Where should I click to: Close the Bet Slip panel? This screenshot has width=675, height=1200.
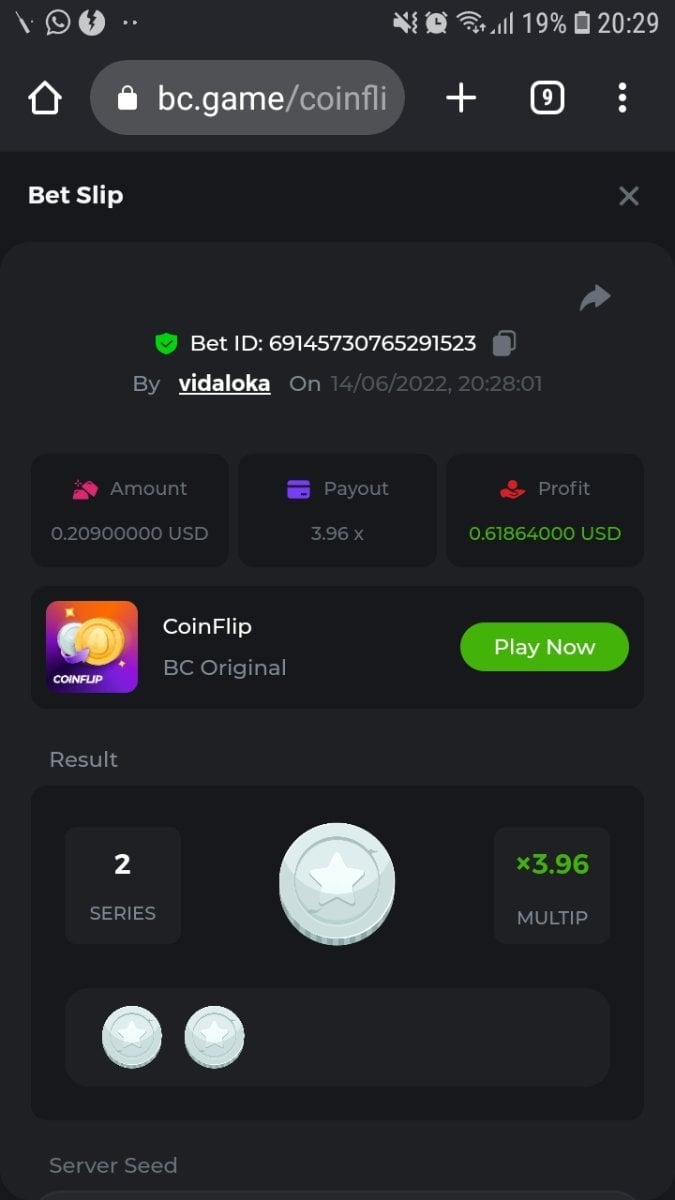point(628,196)
